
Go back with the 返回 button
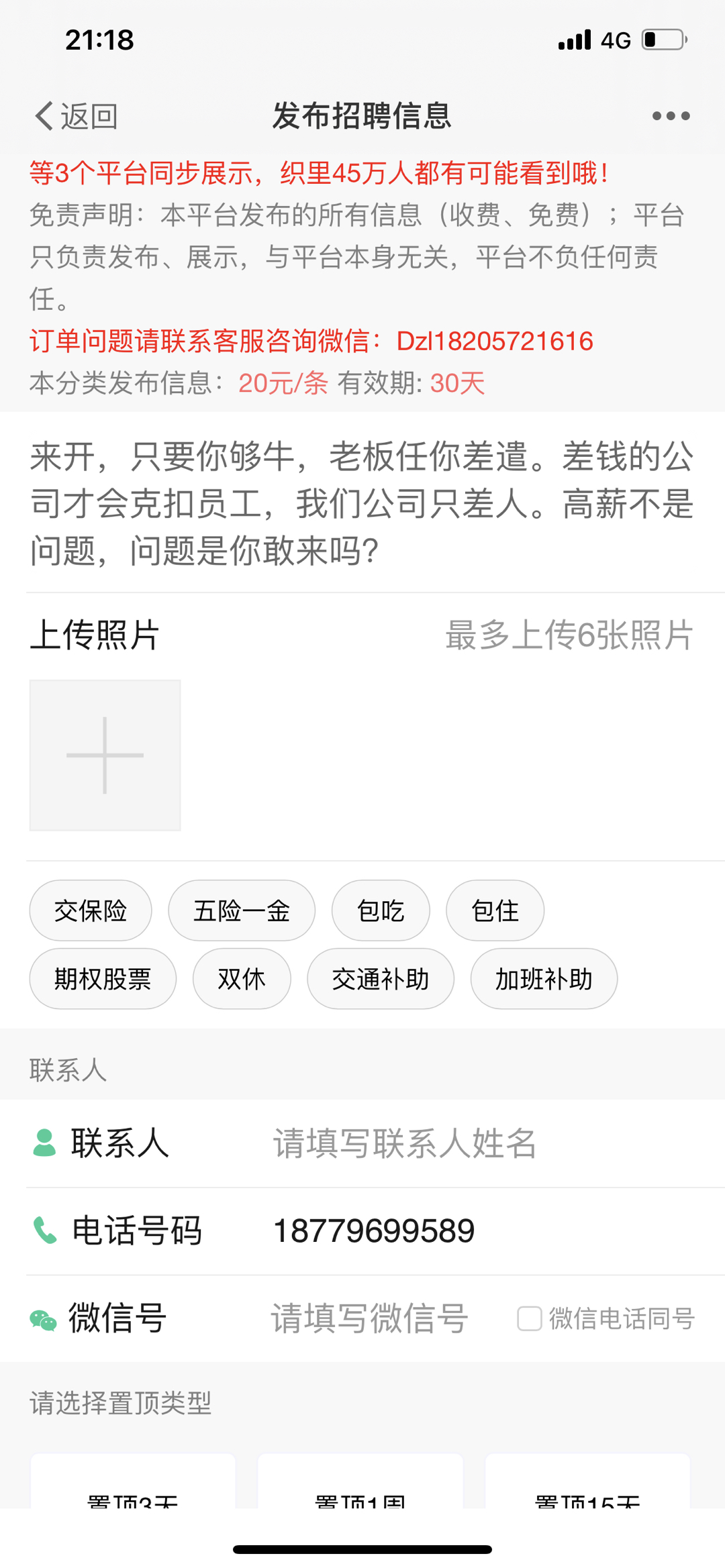point(77,116)
